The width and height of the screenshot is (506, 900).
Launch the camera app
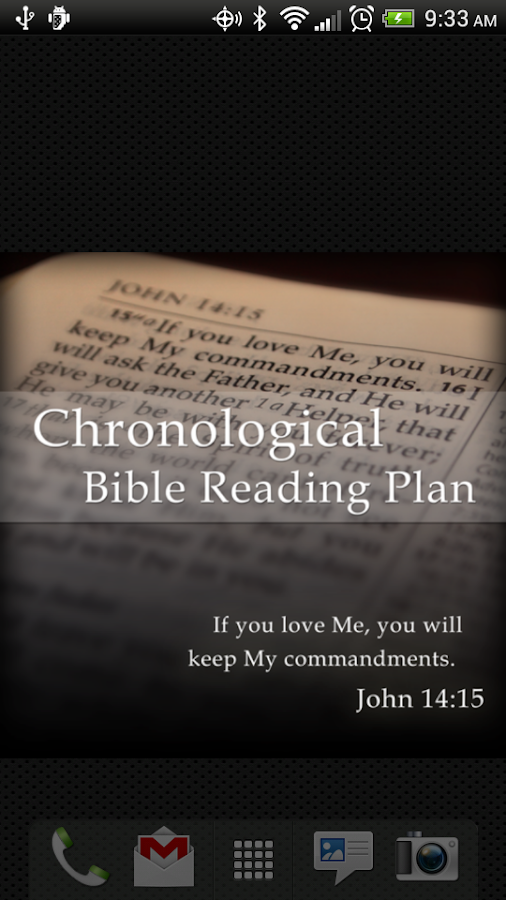tap(427, 856)
